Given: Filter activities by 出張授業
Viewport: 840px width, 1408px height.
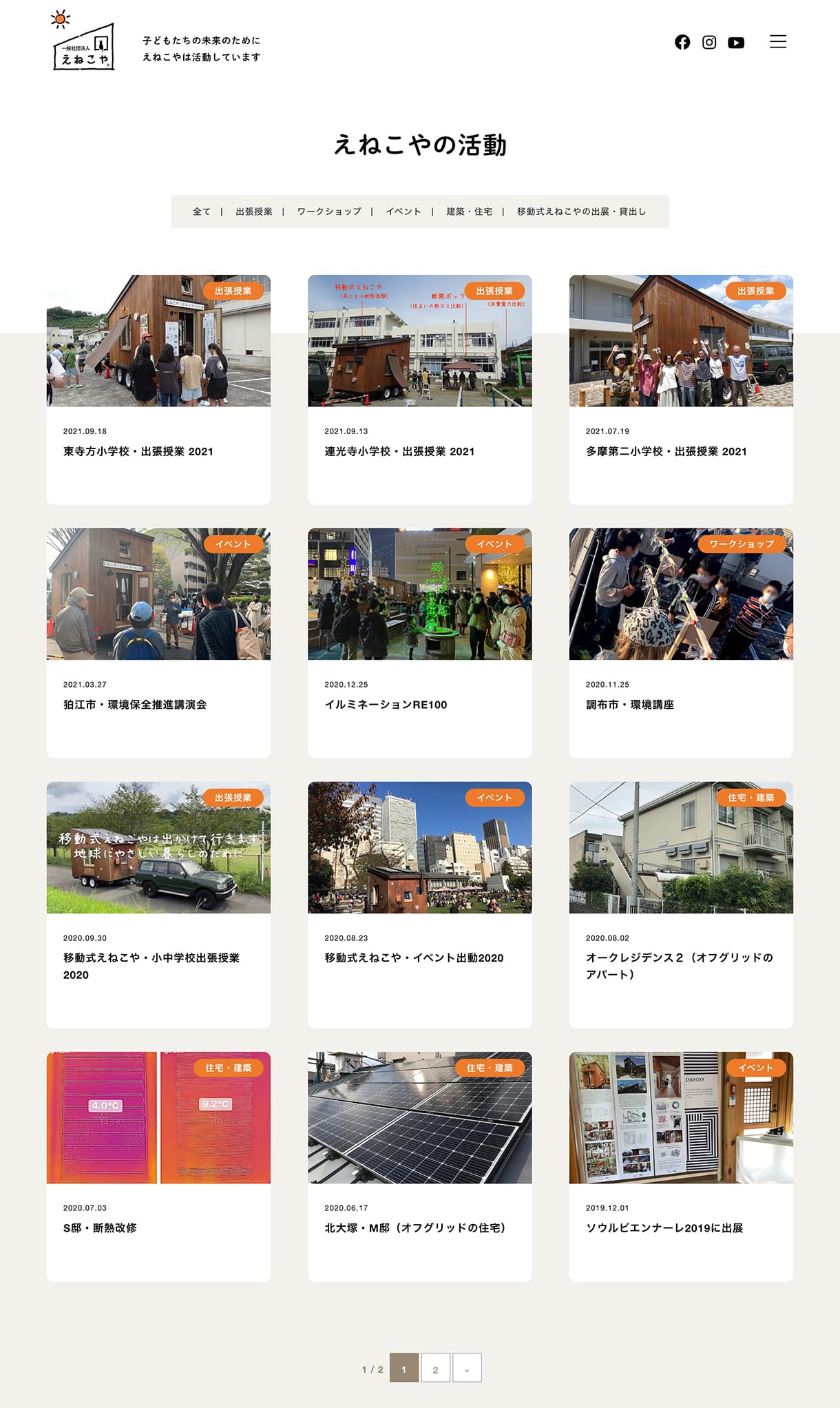Looking at the screenshot, I should click(254, 211).
